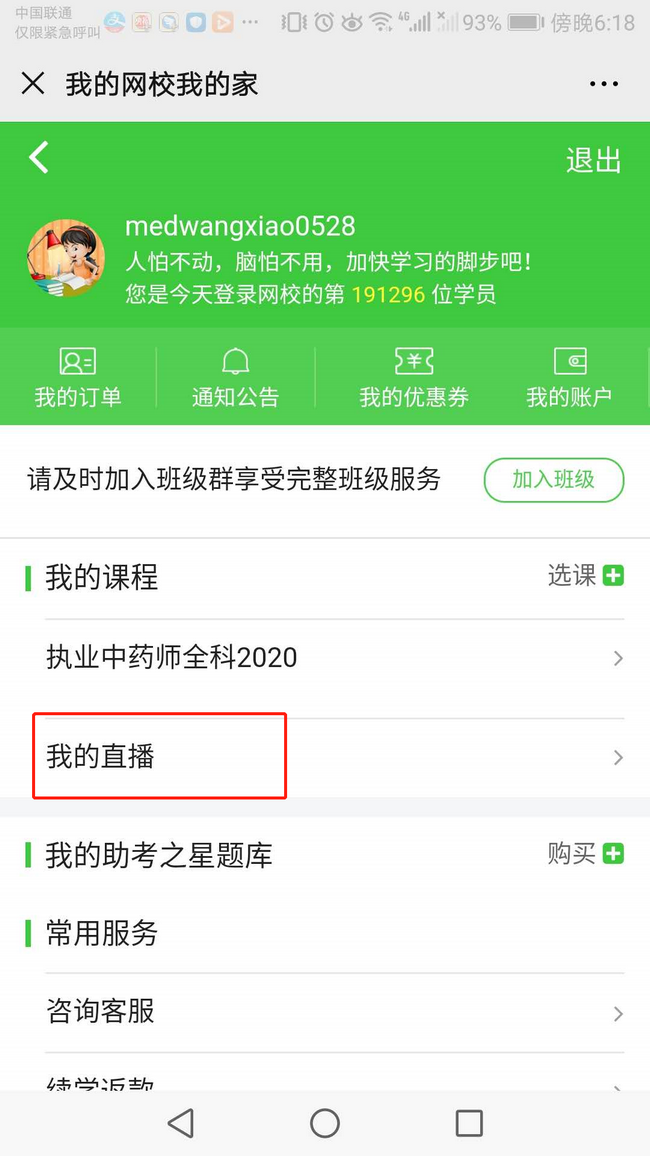Screen dimensions: 650x1156
Task: Open the profile avatar picture
Action: (x=66, y=258)
